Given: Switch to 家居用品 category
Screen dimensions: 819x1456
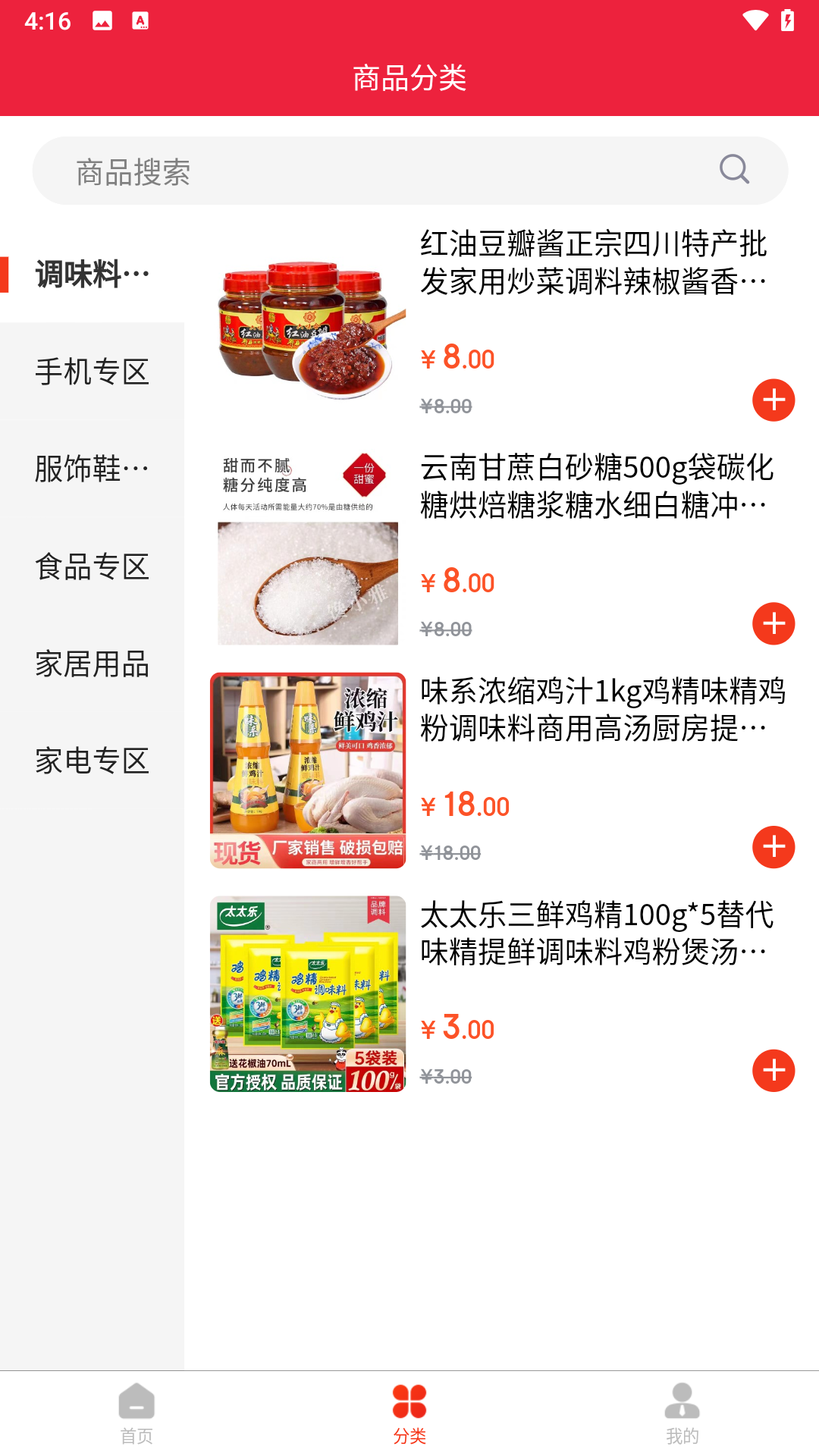Looking at the screenshot, I should point(93,664).
